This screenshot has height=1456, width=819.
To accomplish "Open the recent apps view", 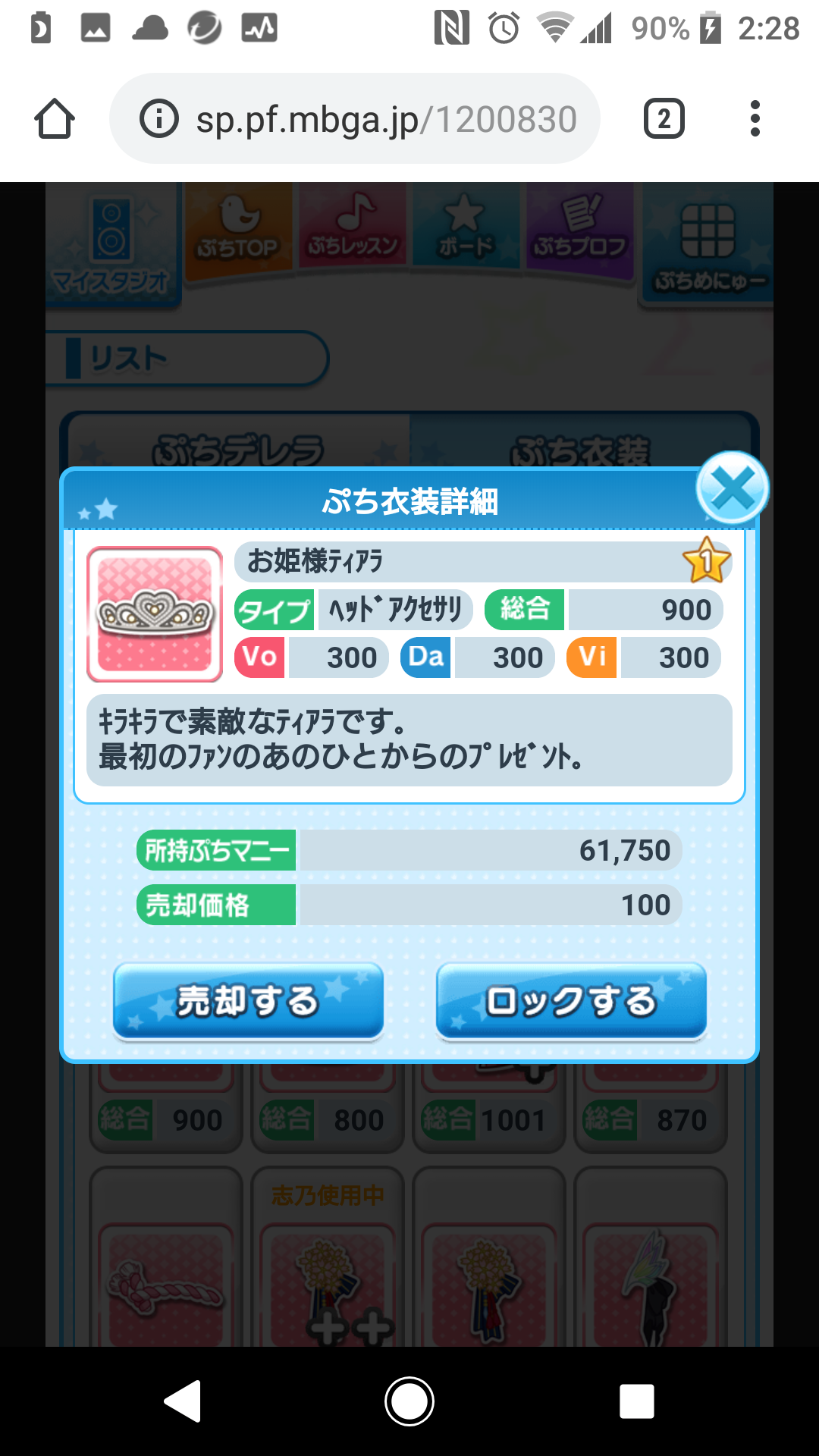I will [x=636, y=1401].
